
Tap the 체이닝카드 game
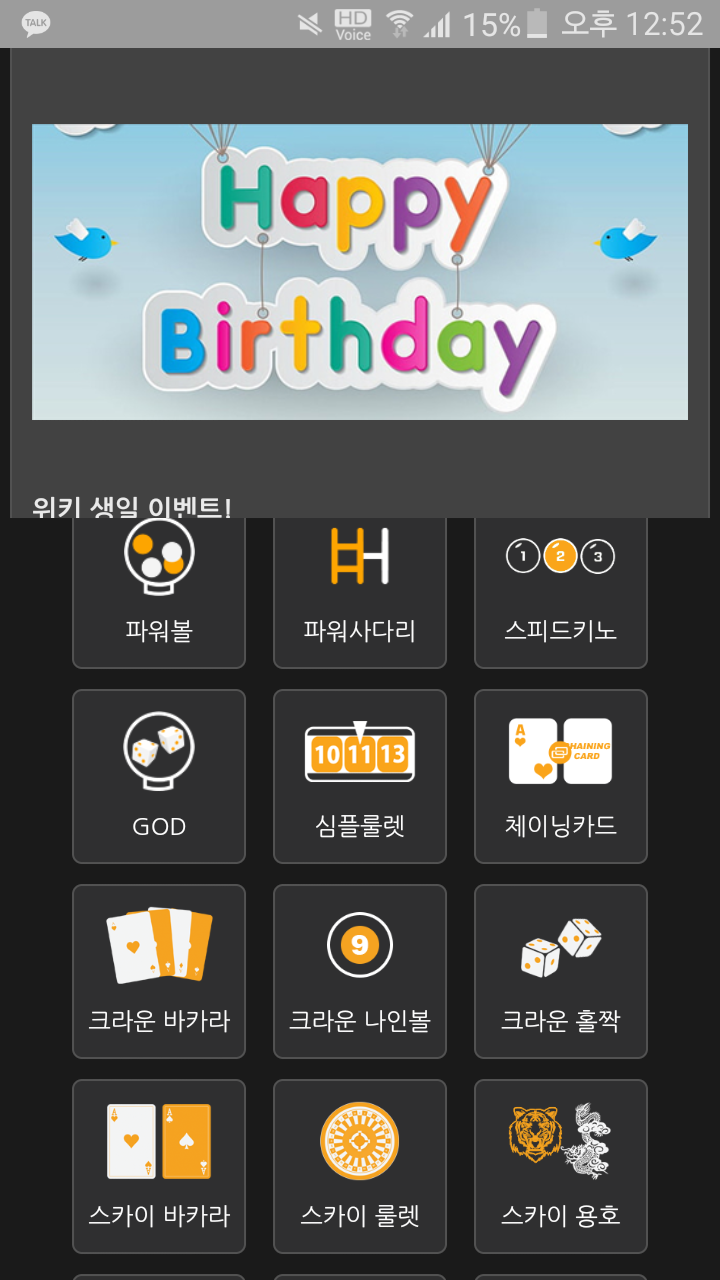(560, 776)
